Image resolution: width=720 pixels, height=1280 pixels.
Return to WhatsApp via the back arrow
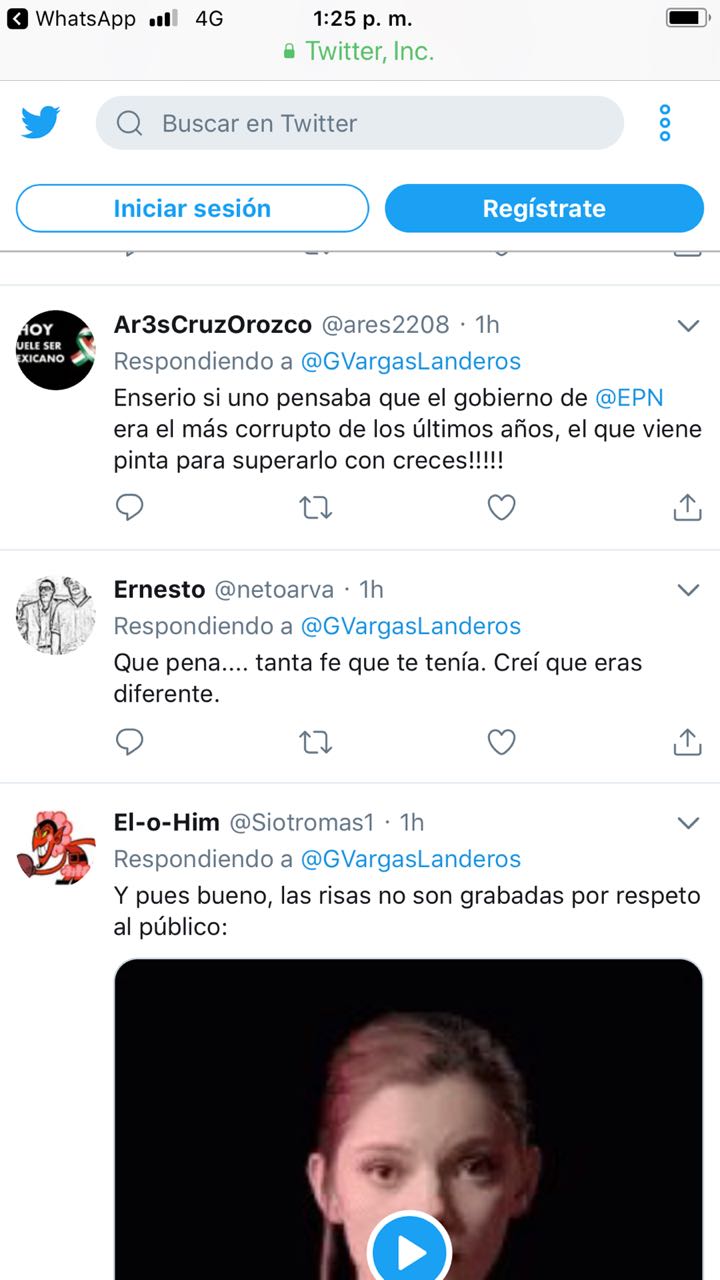pos(17,18)
